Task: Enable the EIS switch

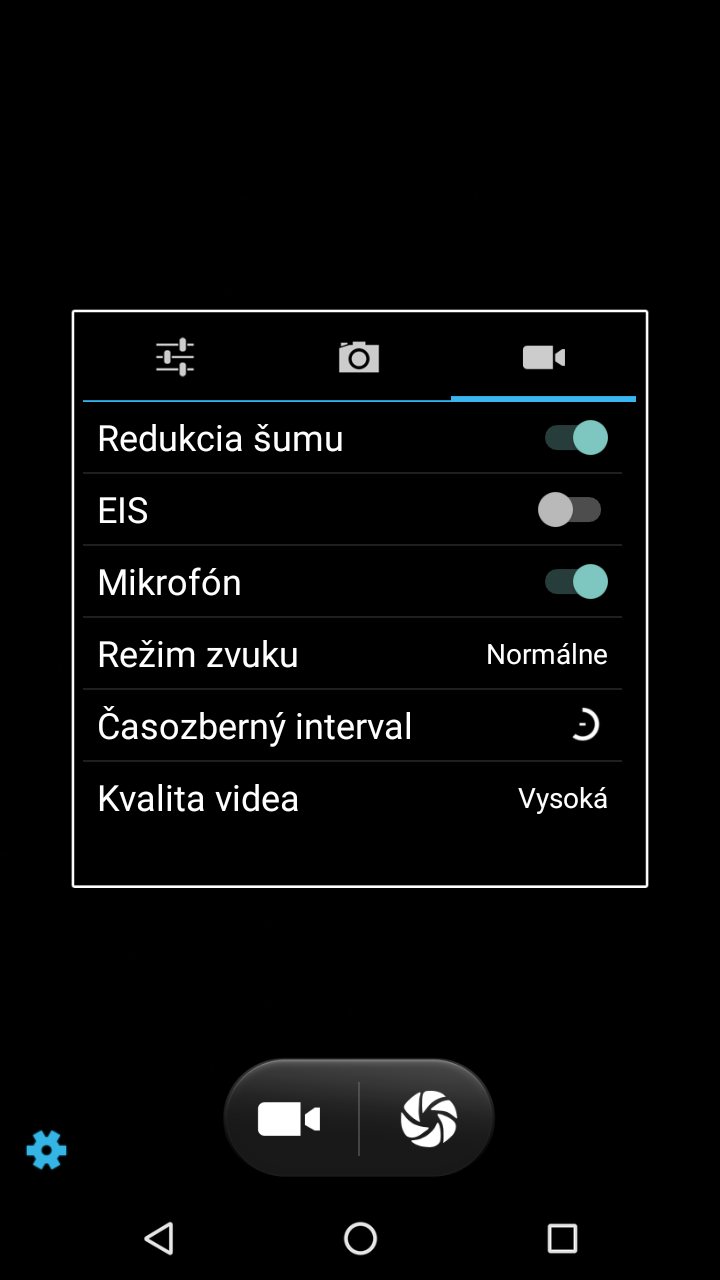Action: click(x=570, y=510)
